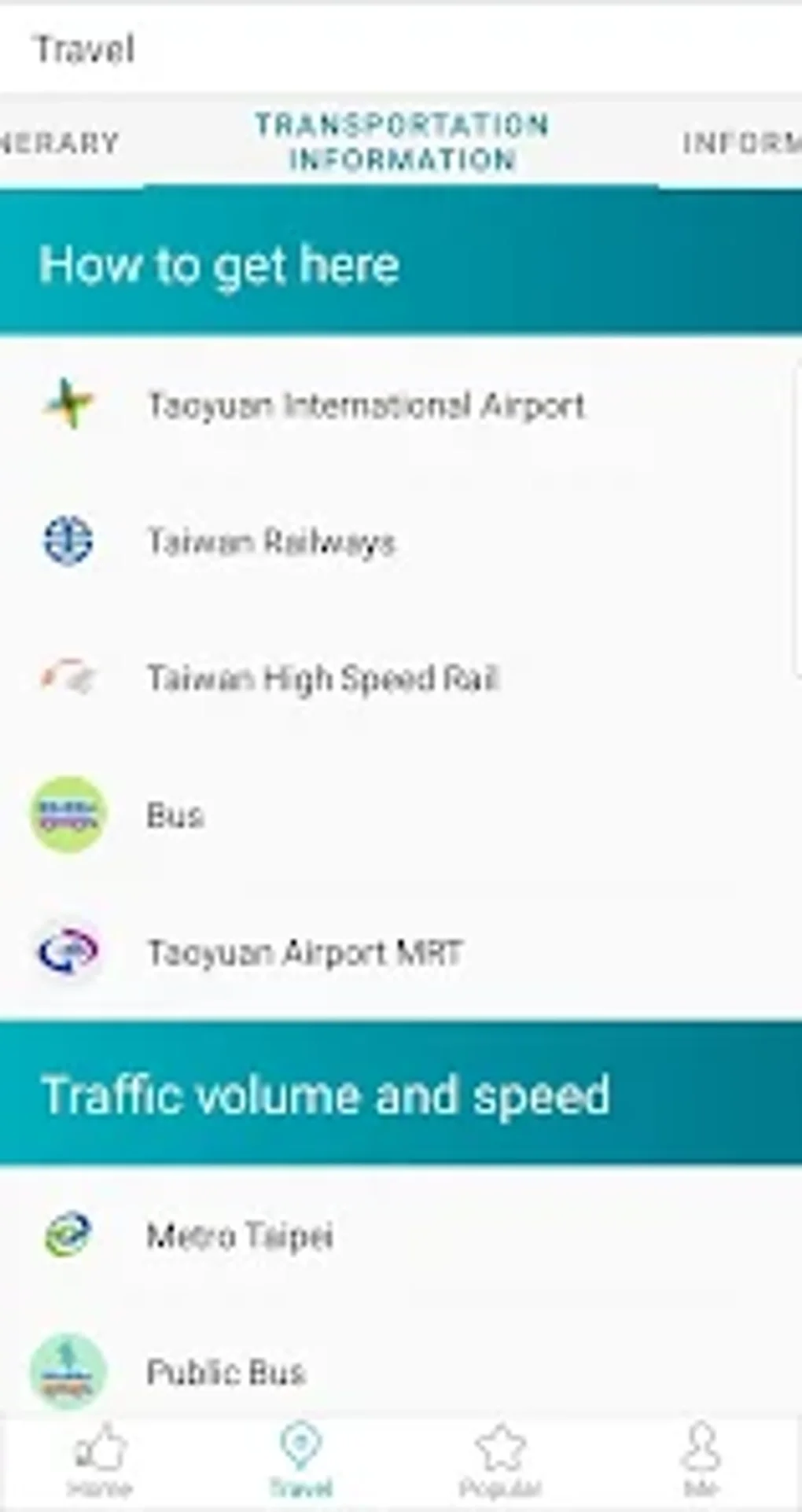
Task: Open Taoyuan International Airport info
Action: 366,406
